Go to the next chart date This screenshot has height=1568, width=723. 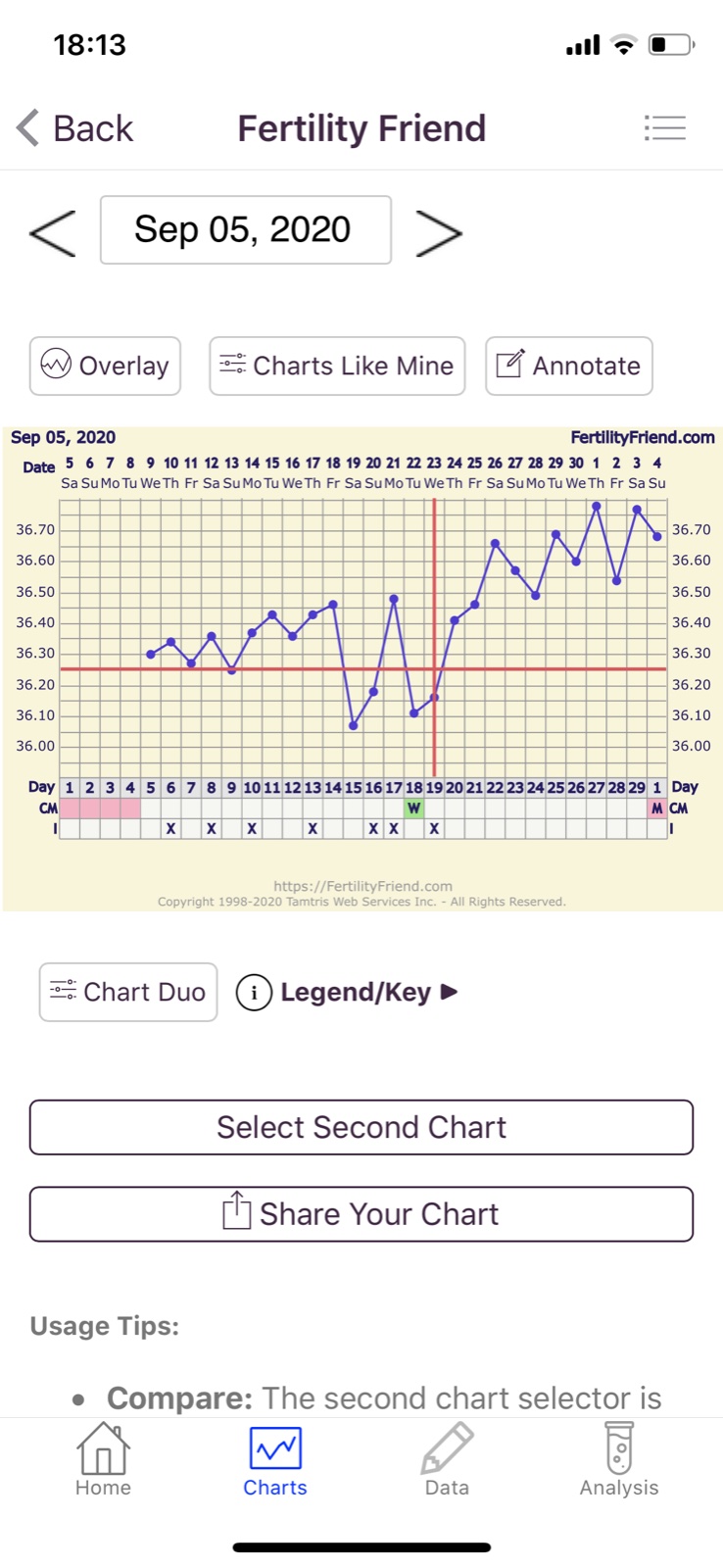point(438,231)
